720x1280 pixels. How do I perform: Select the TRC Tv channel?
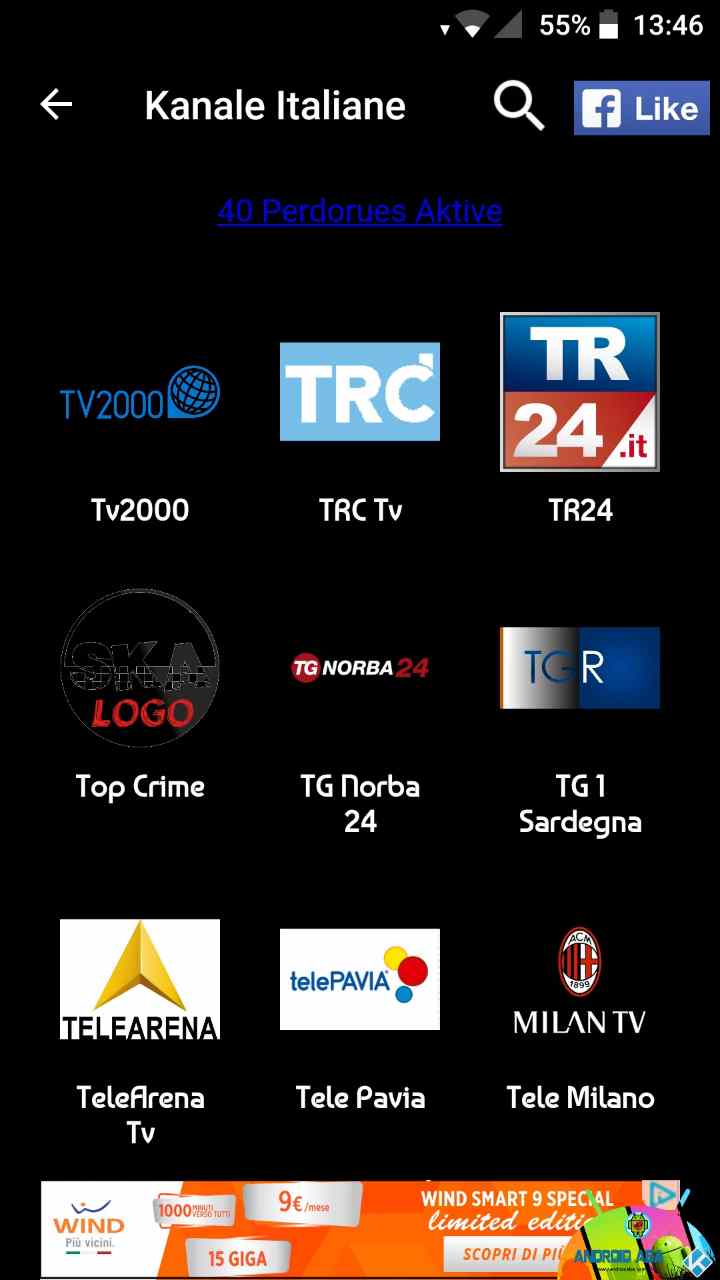click(360, 420)
